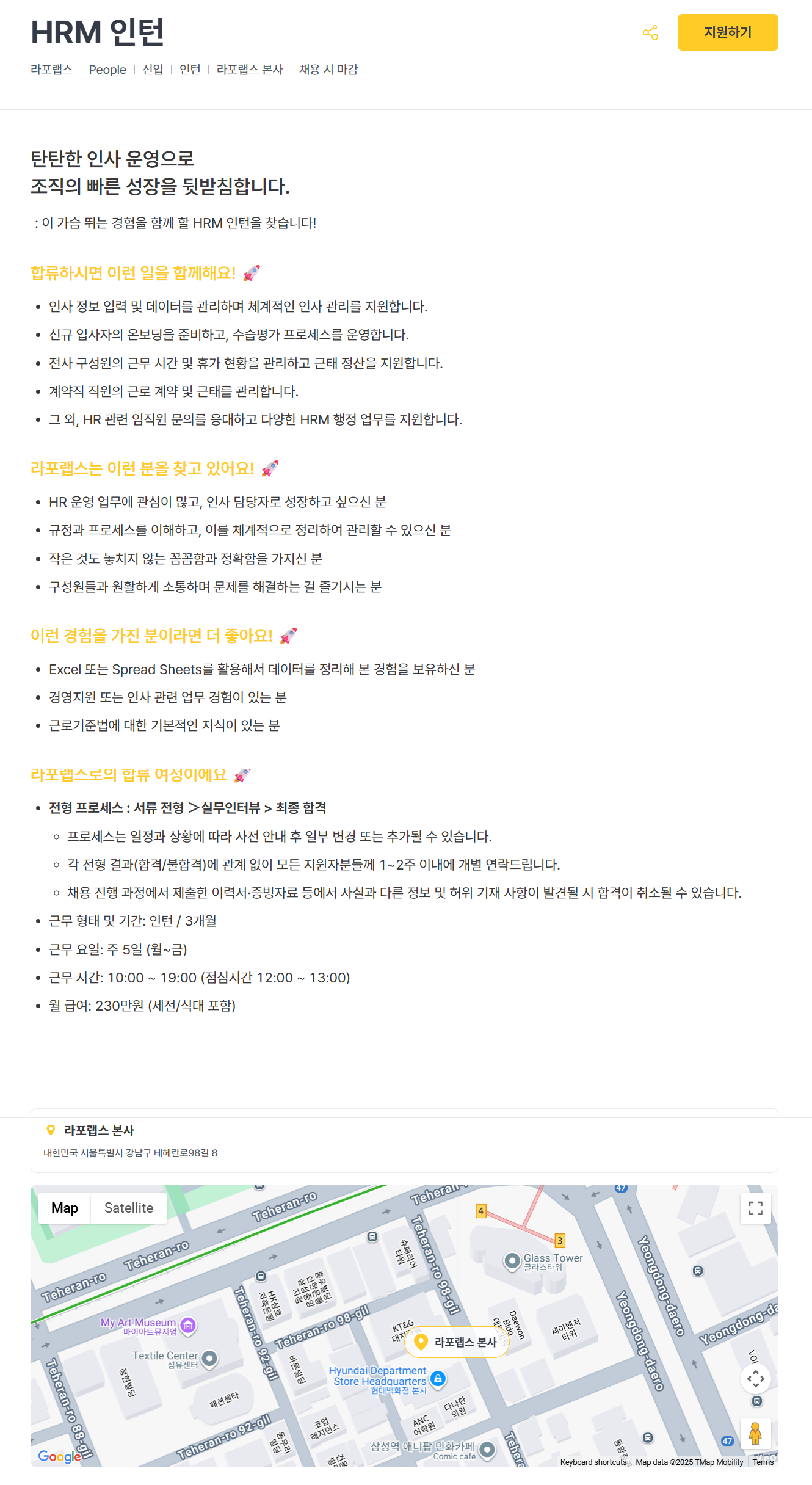The image size is (812, 1485).
Task: Tap Hyundai Department Store Headquarters place marker
Action: [438, 1378]
